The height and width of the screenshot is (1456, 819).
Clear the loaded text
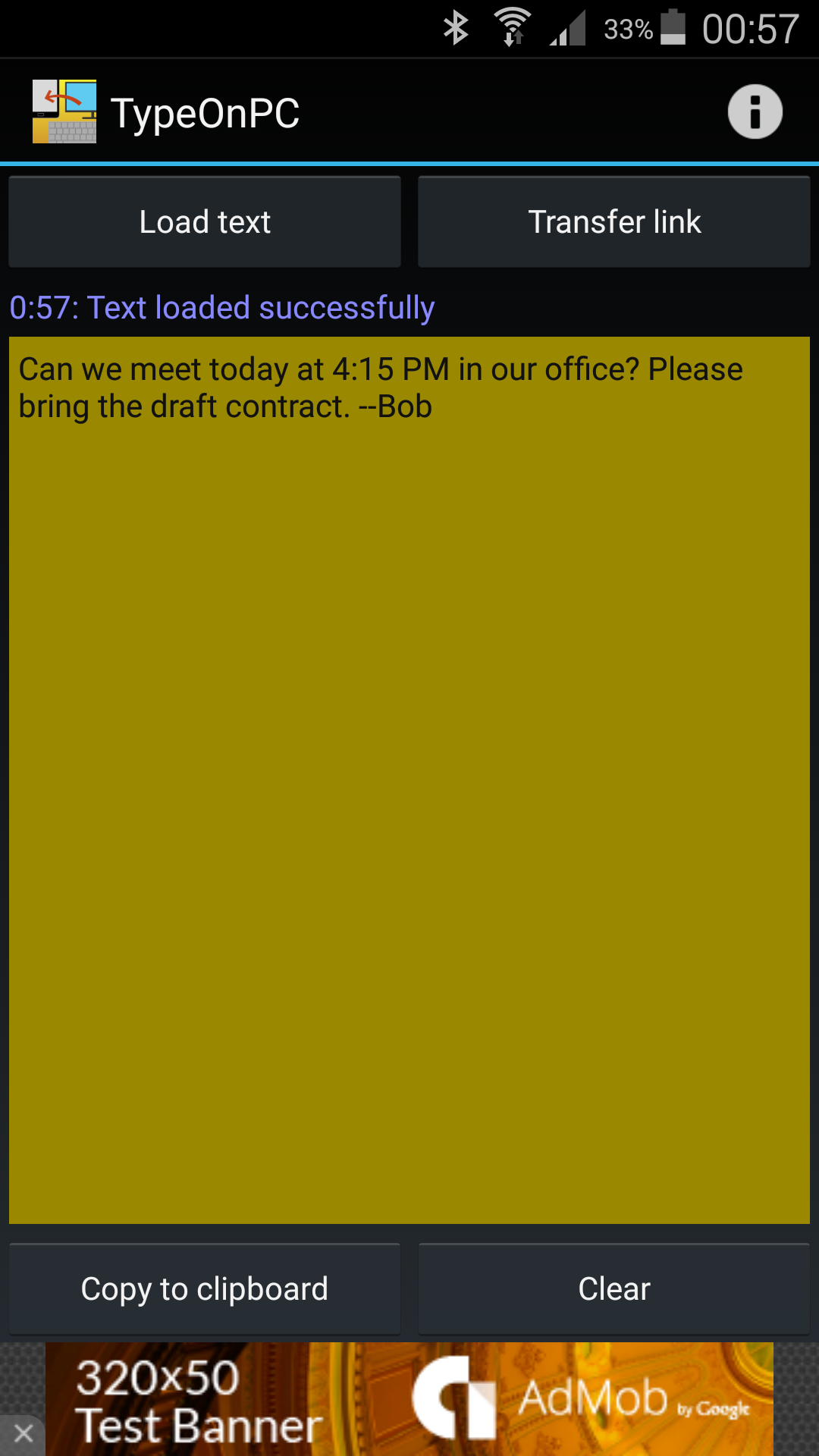(x=614, y=1289)
